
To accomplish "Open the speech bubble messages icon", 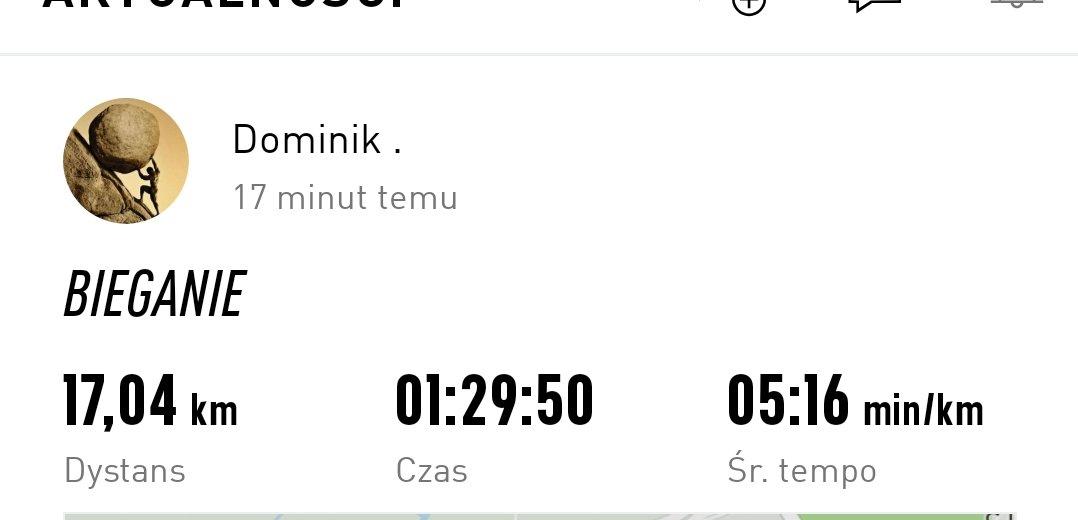I will 874,5.
